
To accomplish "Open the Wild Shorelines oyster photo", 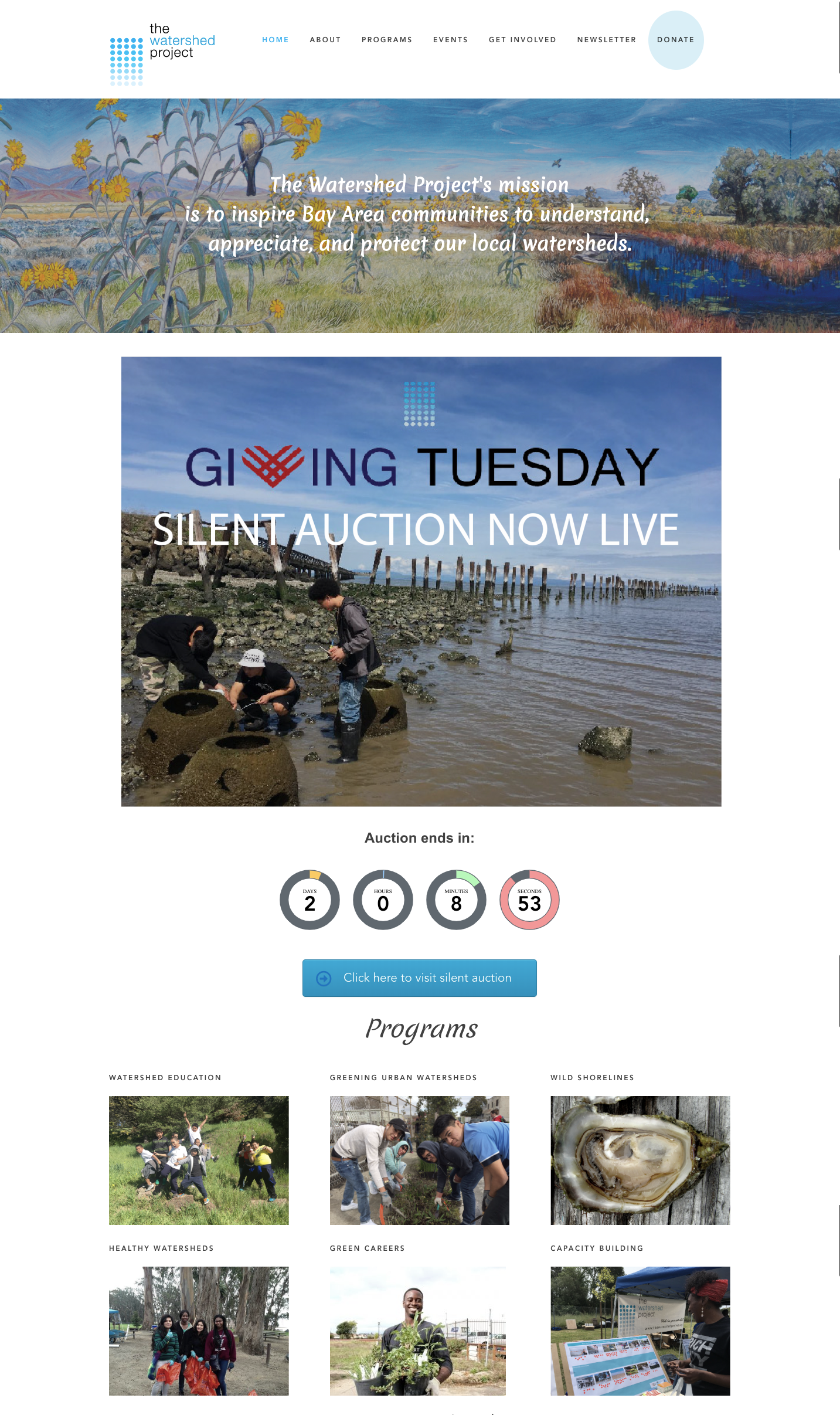I will (x=640, y=1160).
